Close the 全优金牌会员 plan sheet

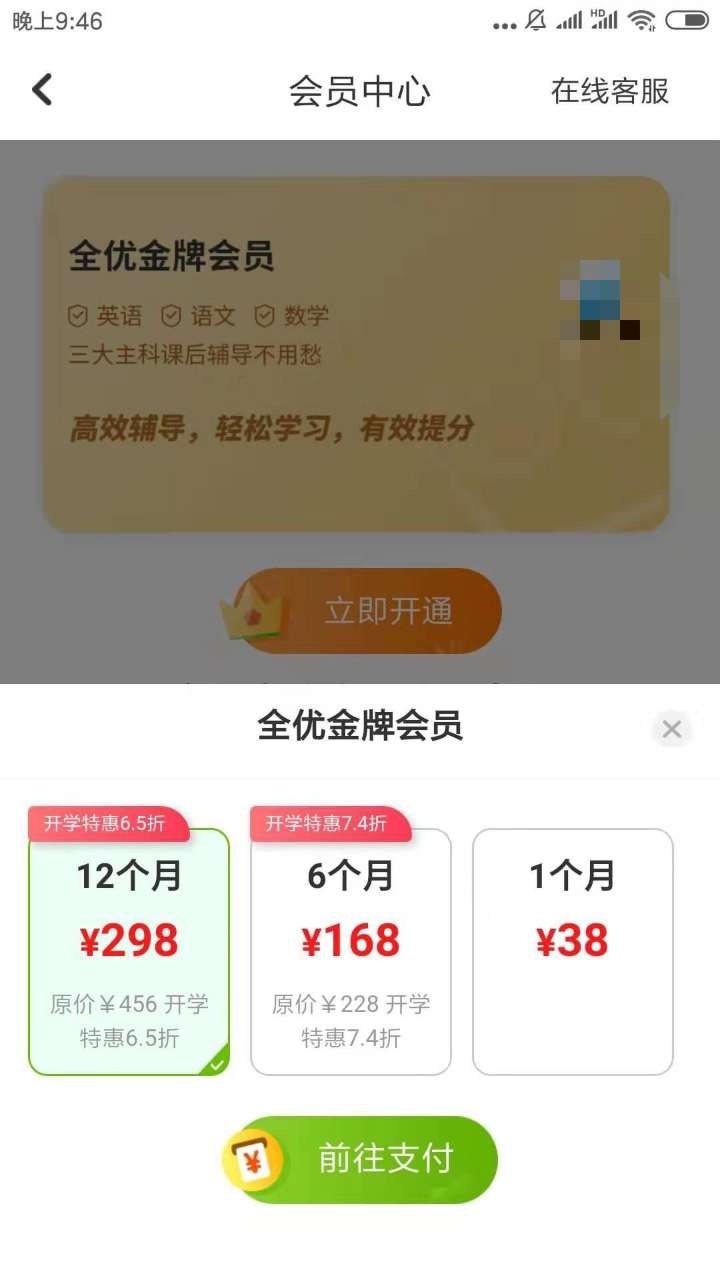671,729
